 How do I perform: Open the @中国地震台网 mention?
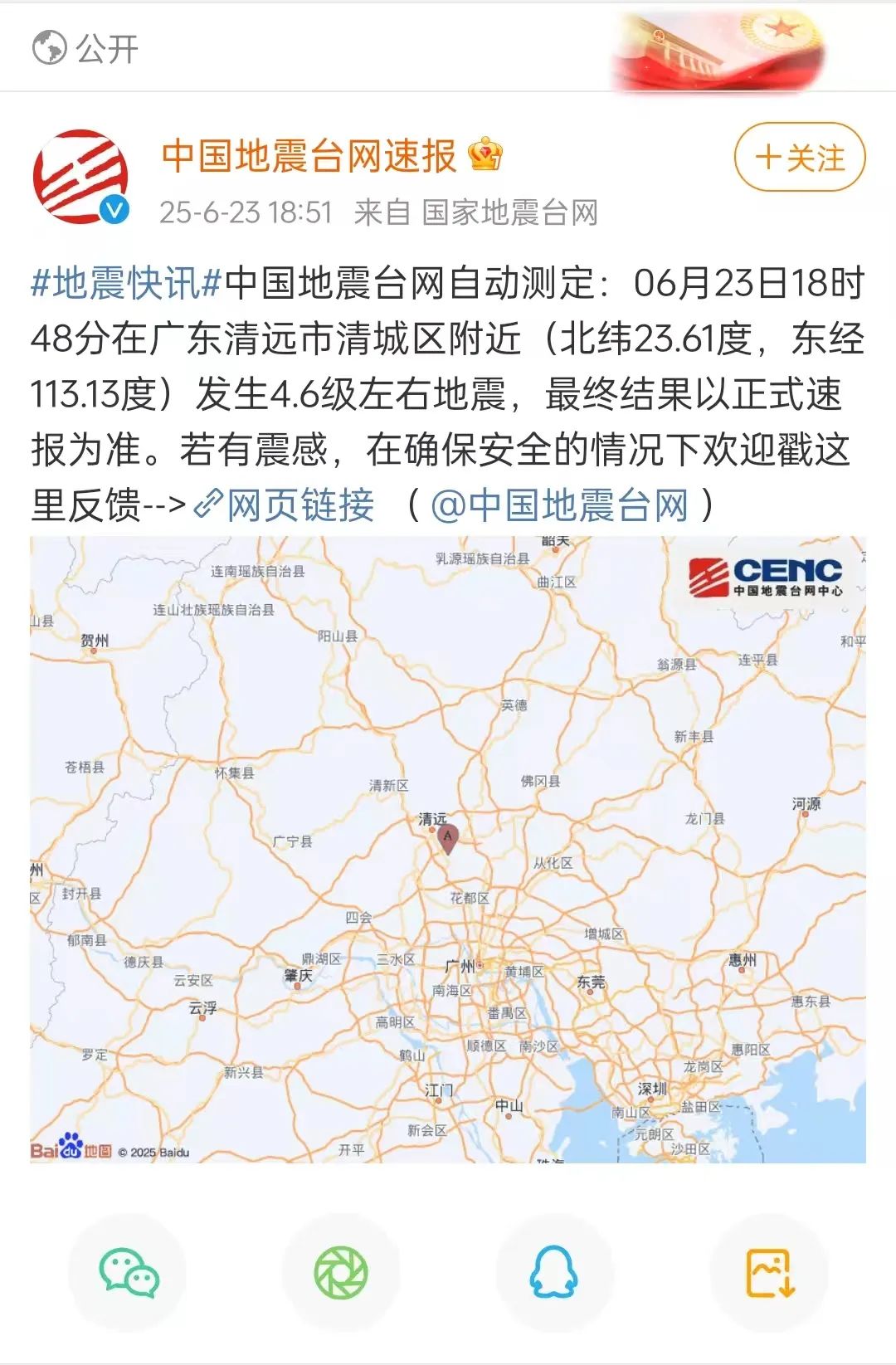561,505
